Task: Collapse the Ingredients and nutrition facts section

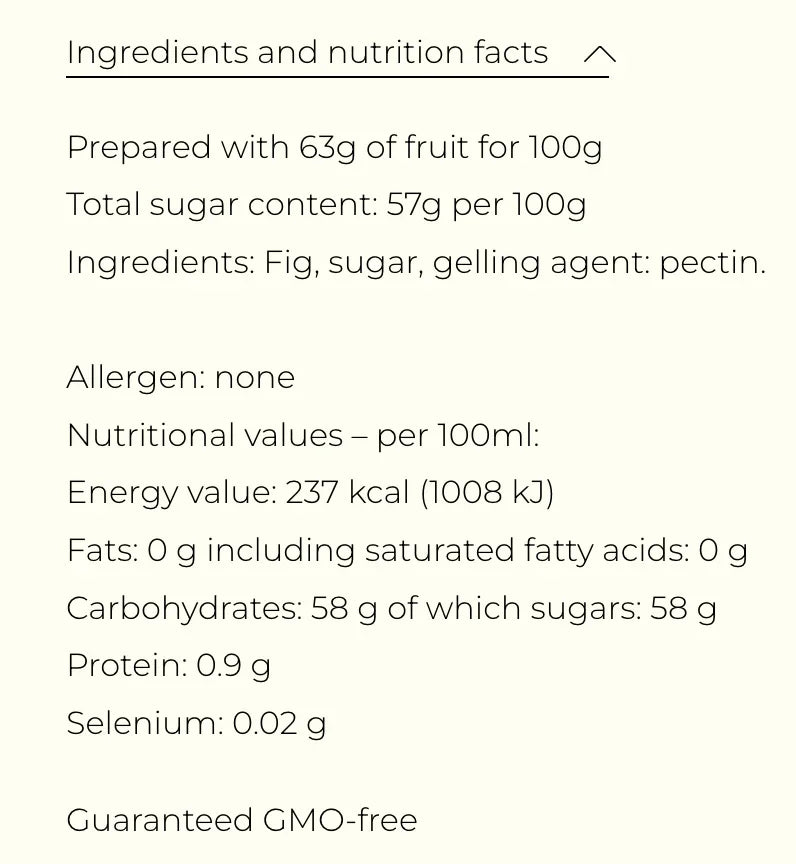Action: [598, 54]
